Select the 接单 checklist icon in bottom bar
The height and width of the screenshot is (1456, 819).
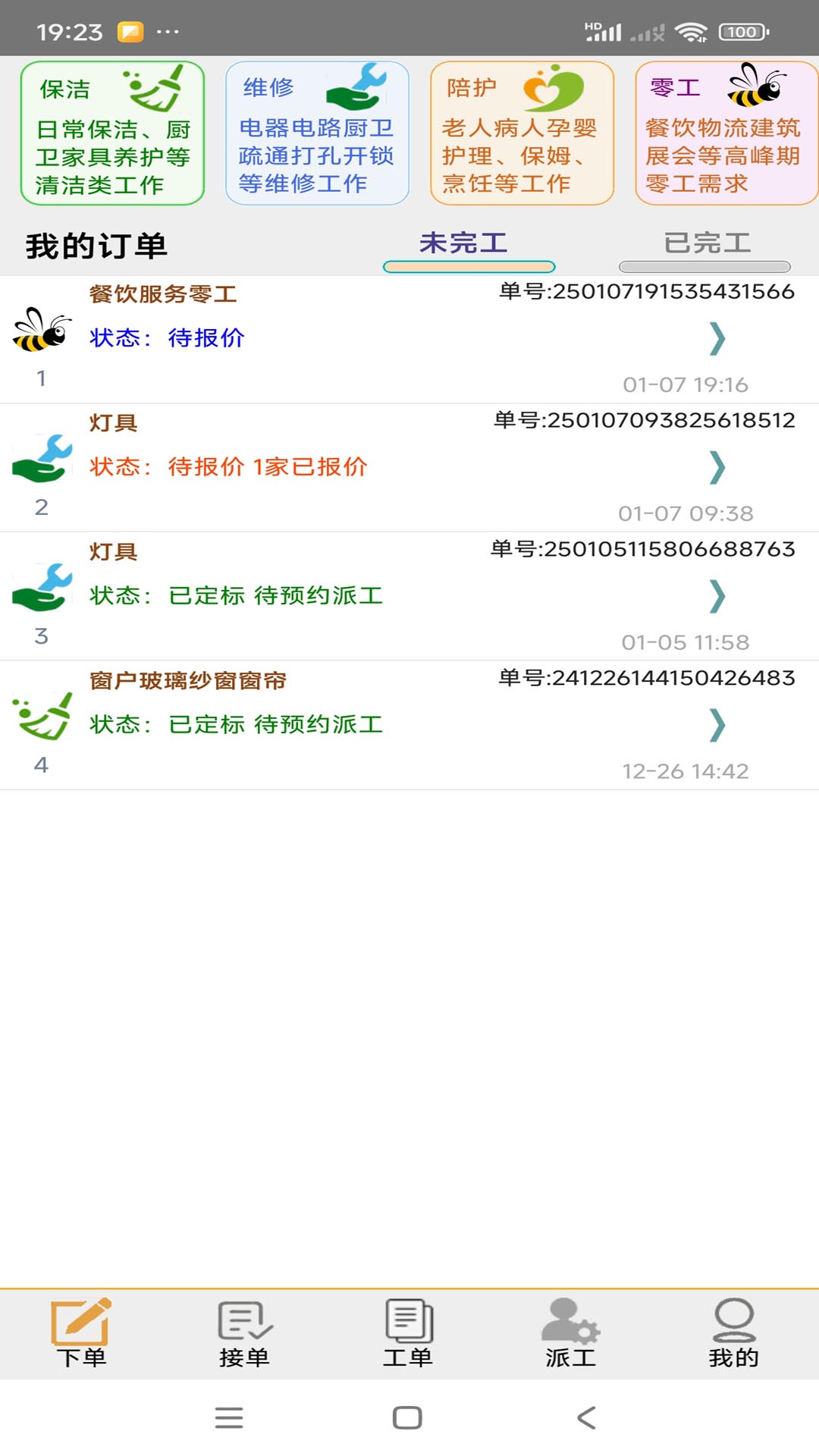244,1319
